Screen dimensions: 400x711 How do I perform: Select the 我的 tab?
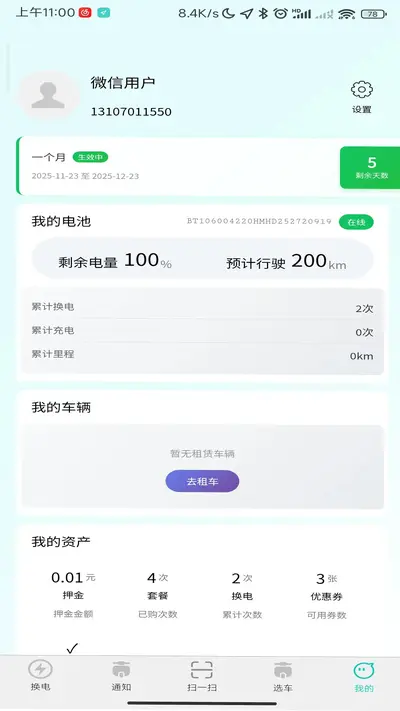coord(364,676)
